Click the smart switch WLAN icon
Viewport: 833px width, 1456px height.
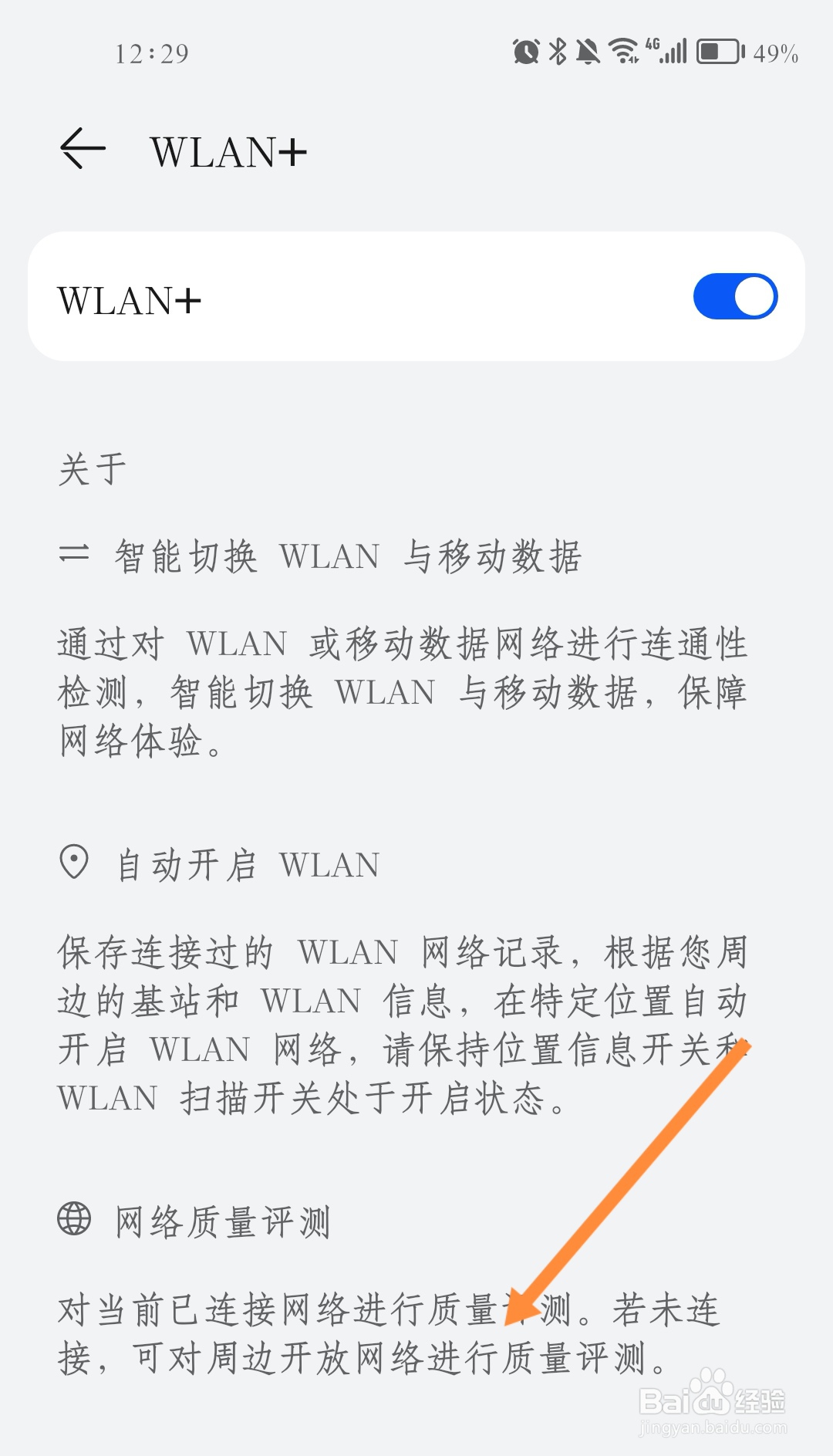[x=73, y=554]
